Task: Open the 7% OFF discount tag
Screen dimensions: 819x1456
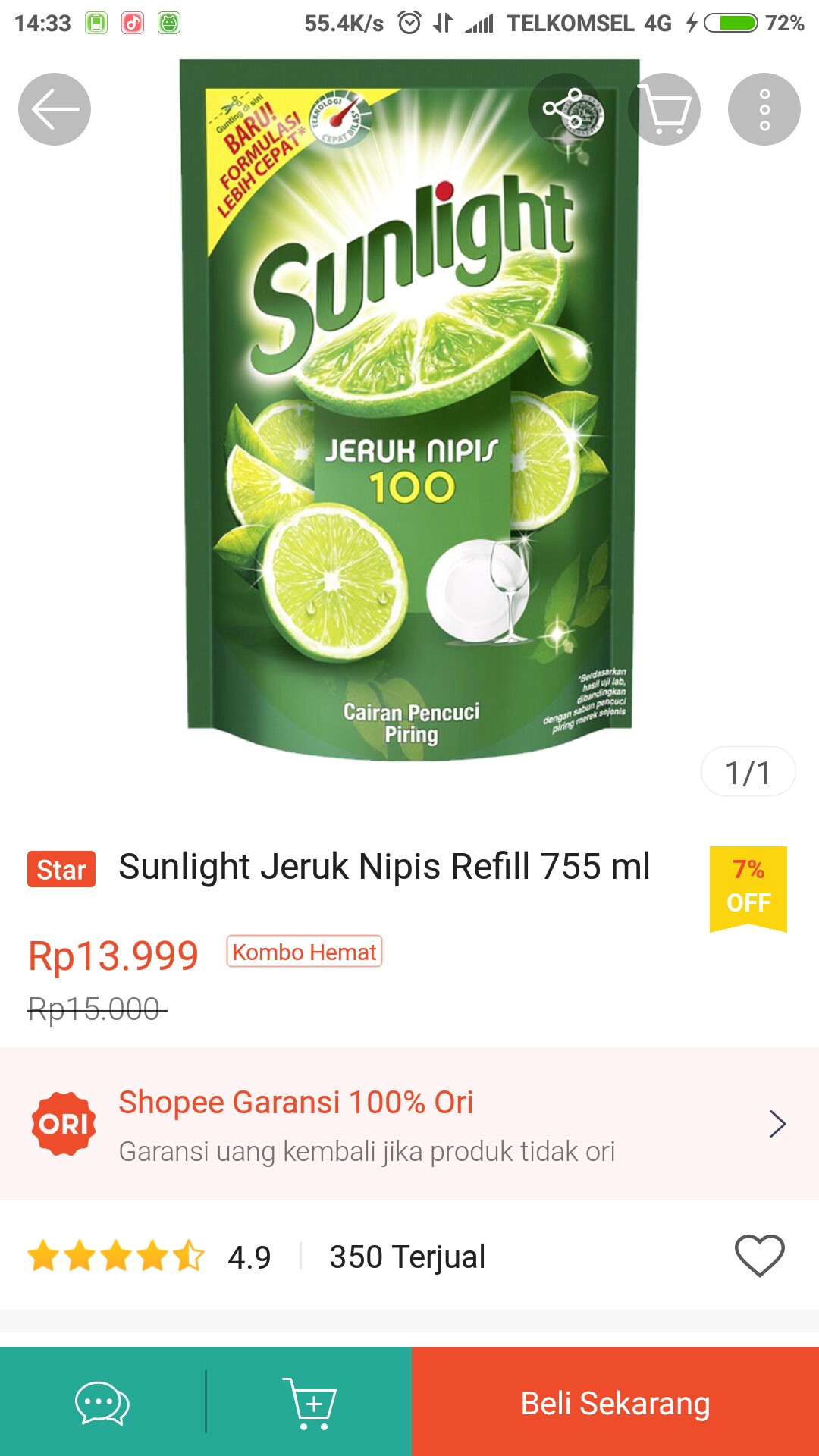Action: [748, 886]
